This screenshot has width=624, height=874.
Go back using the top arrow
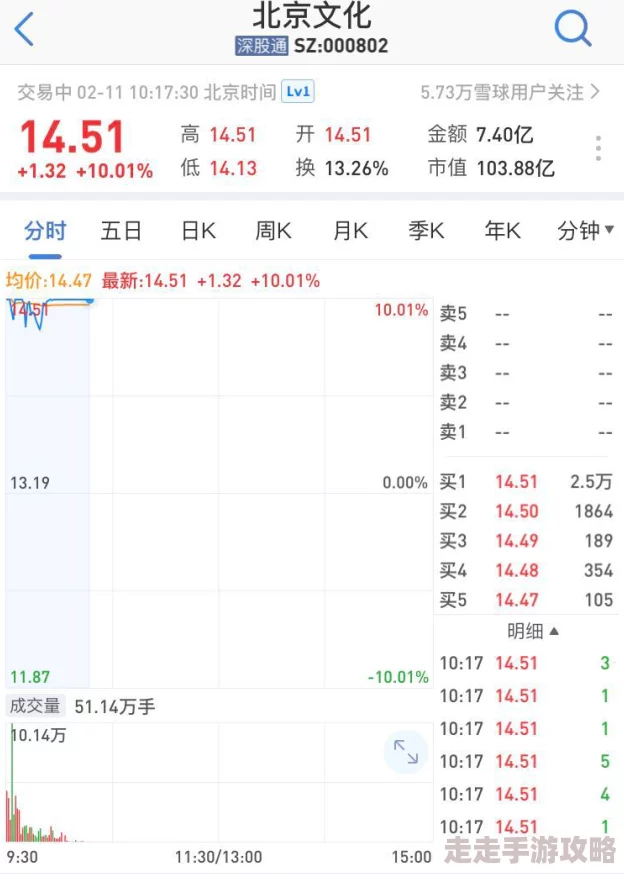pyautogui.click(x=25, y=30)
